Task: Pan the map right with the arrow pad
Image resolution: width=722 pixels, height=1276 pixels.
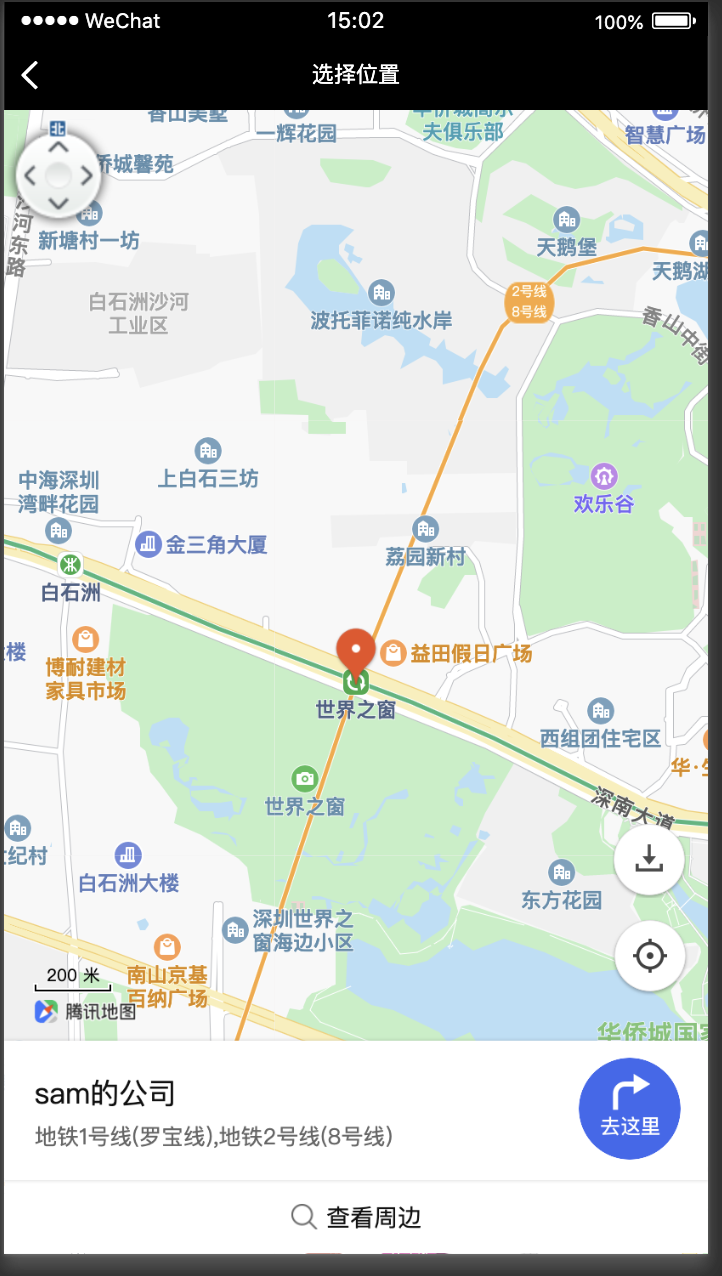Action: pyautogui.click(x=87, y=176)
